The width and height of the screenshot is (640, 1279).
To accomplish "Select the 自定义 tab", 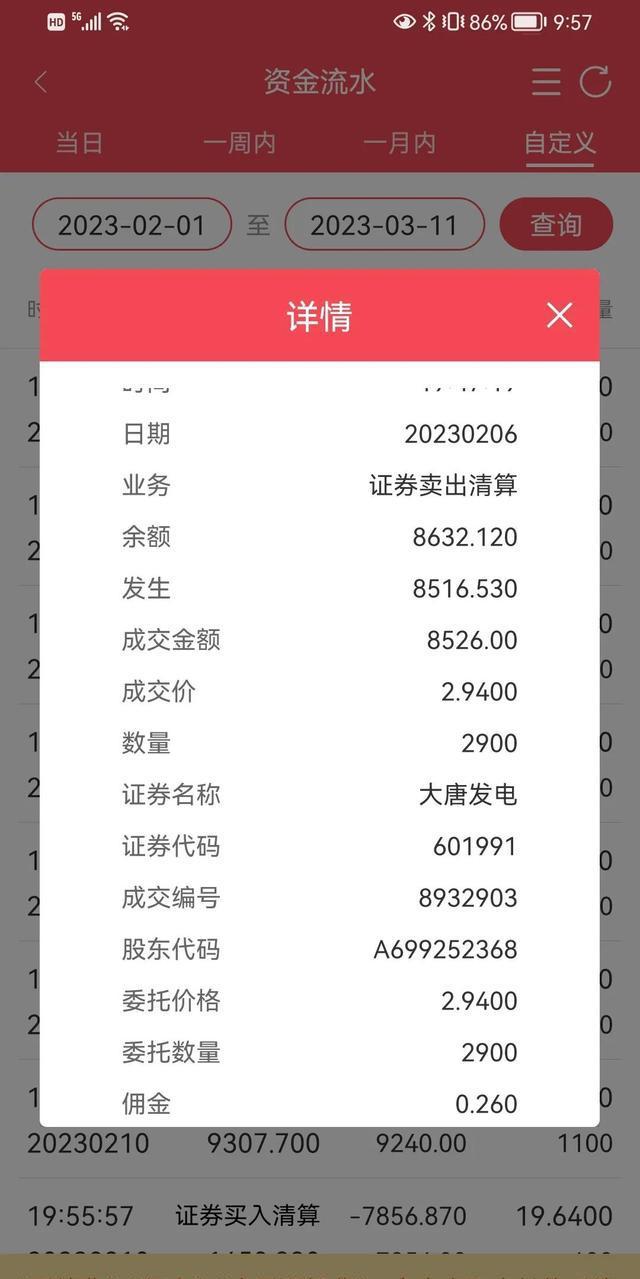I will coord(560,143).
